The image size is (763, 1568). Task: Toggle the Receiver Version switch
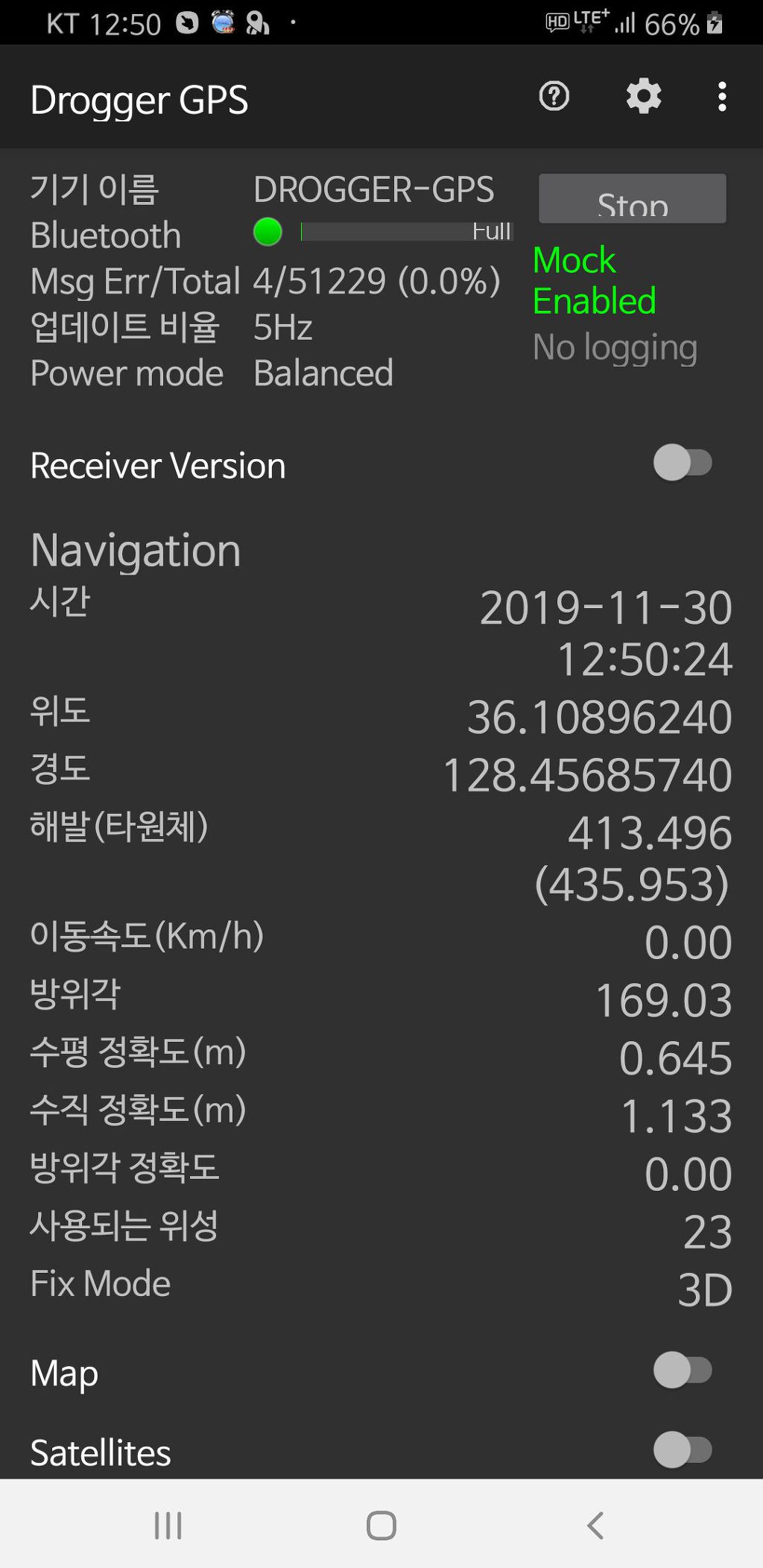683,463
